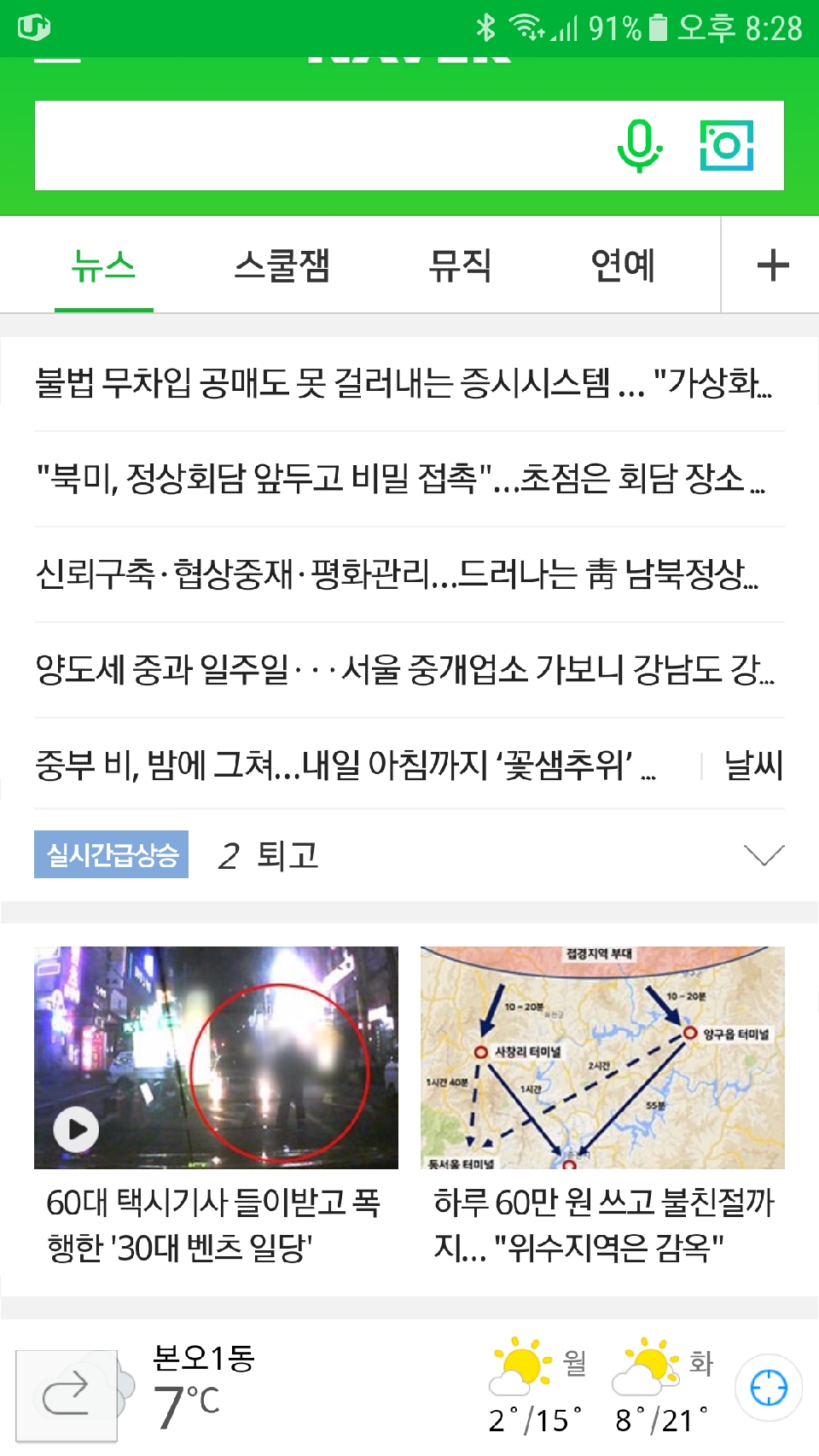Switch to the 연예 tab
Viewport: 819px width, 1456px height.
click(x=623, y=265)
